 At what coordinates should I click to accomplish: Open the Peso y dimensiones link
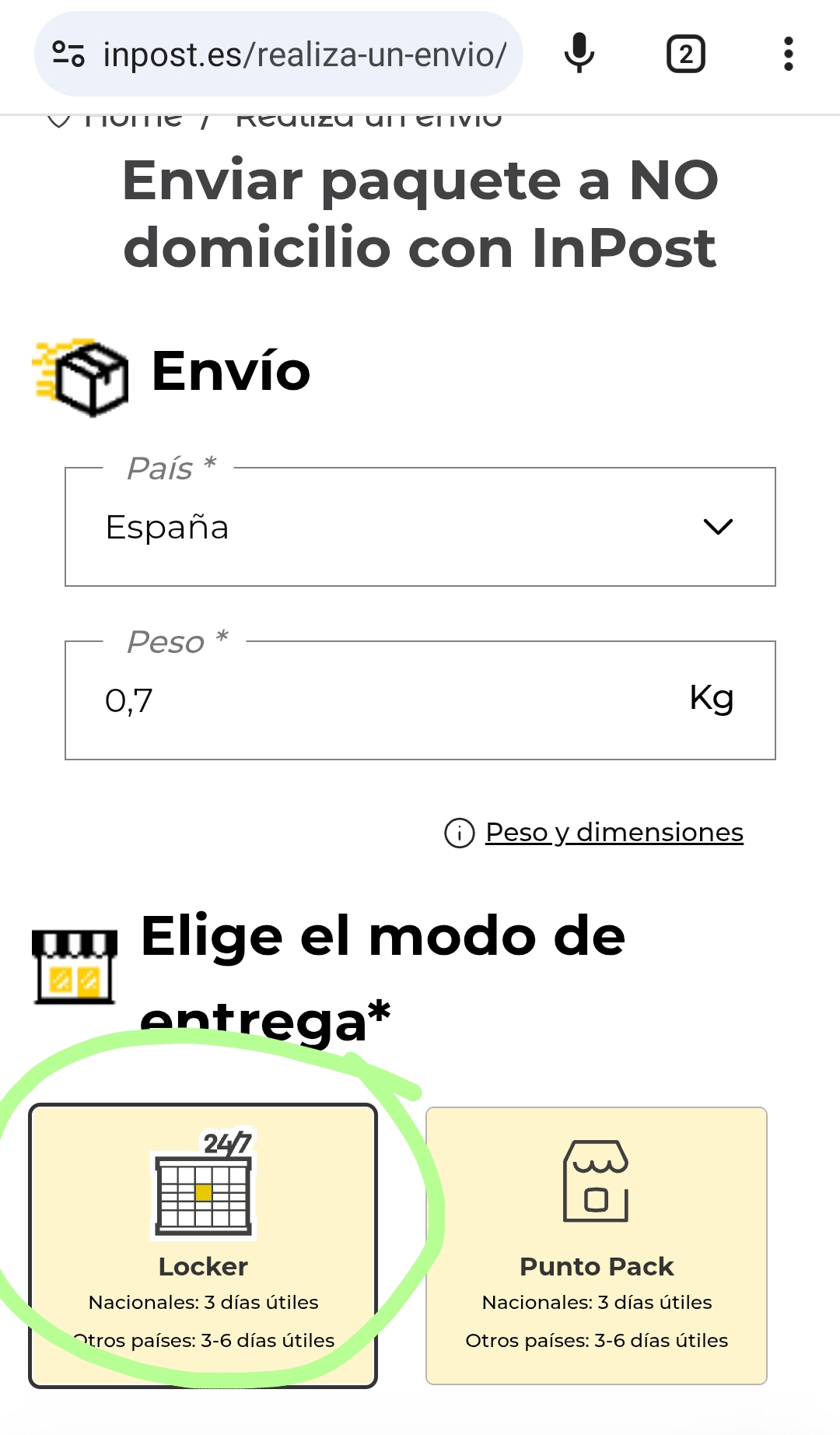(614, 832)
